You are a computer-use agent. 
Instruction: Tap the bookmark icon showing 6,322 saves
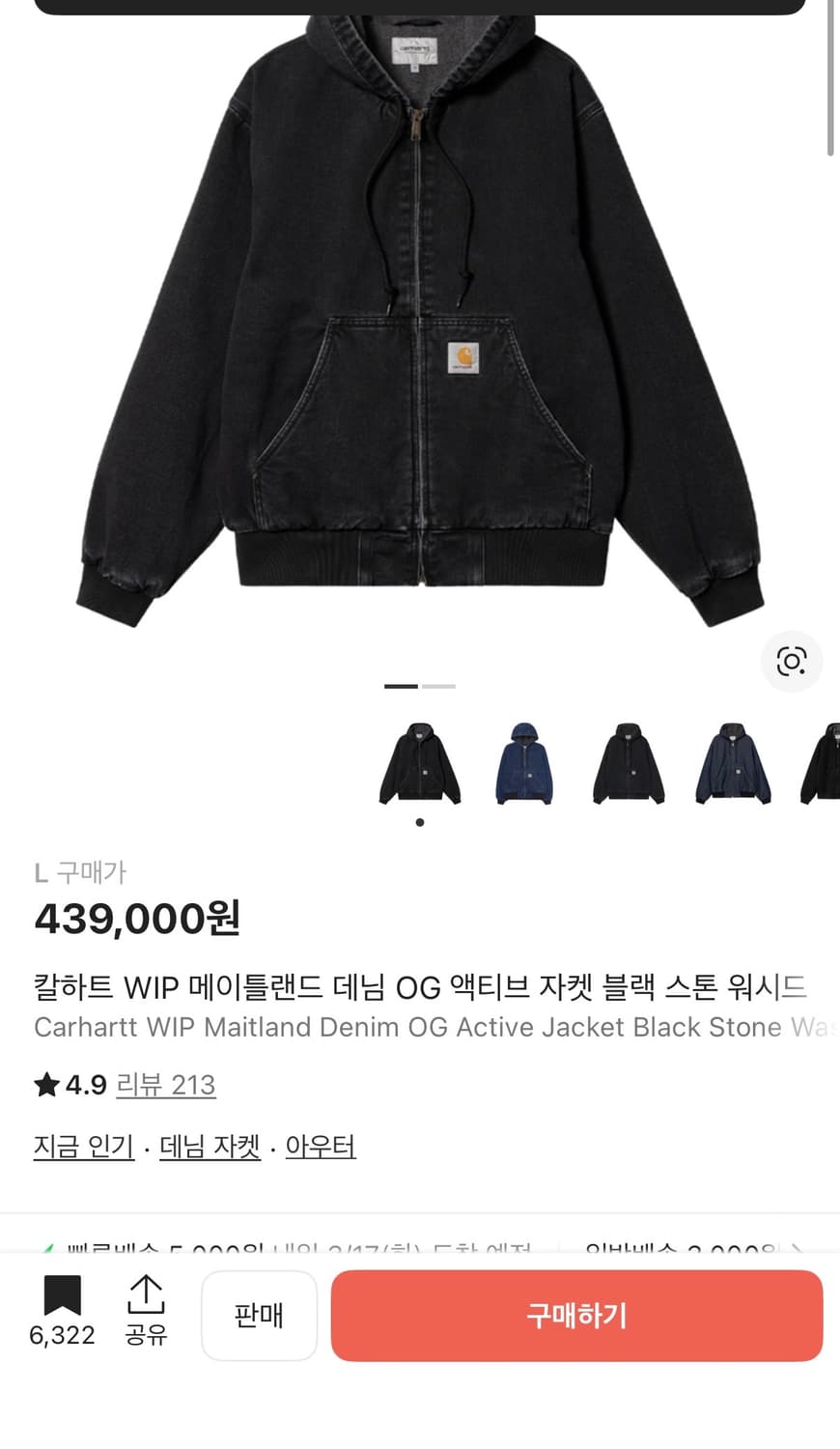click(x=61, y=1294)
